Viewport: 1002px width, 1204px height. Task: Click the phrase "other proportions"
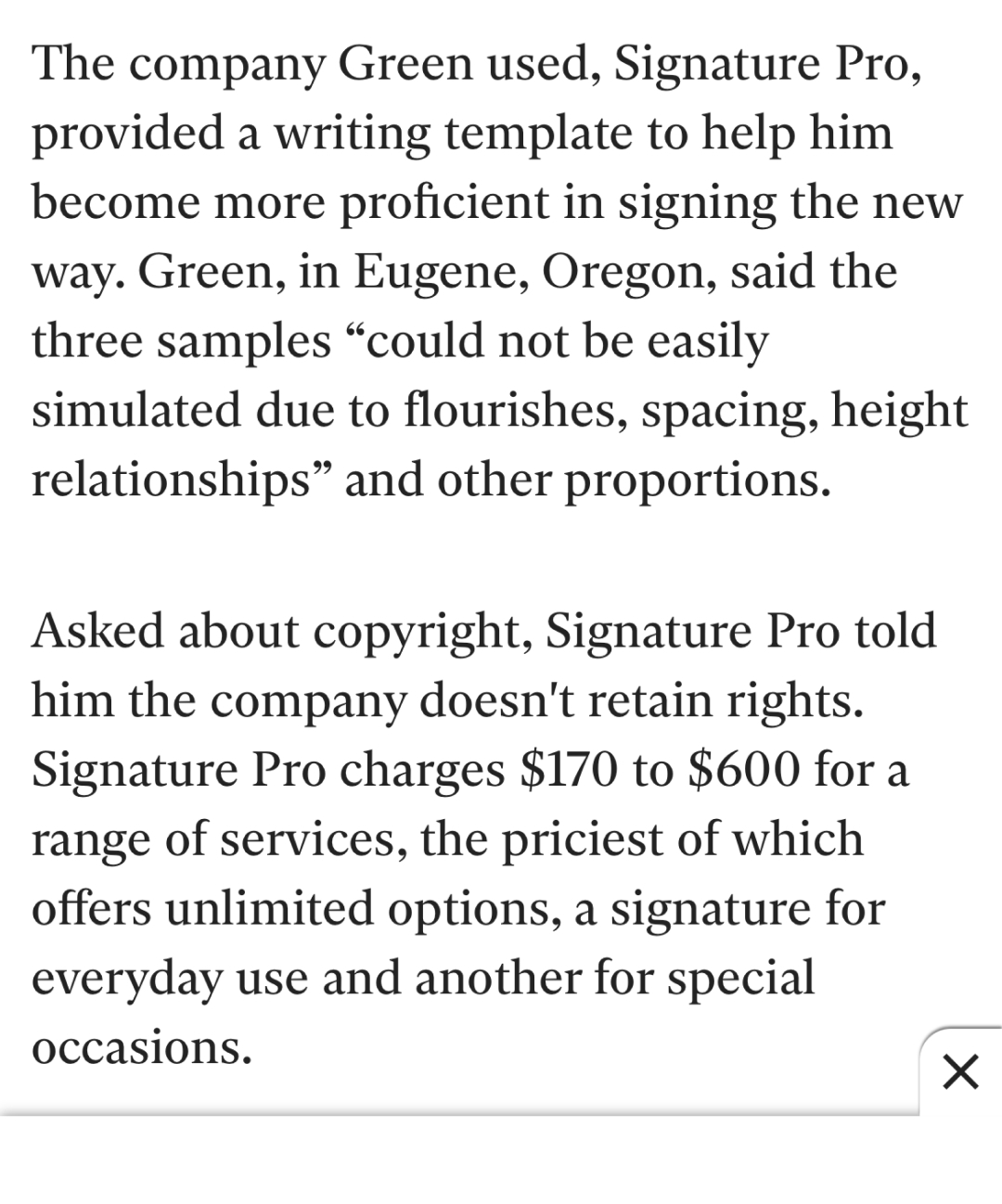tap(636, 480)
